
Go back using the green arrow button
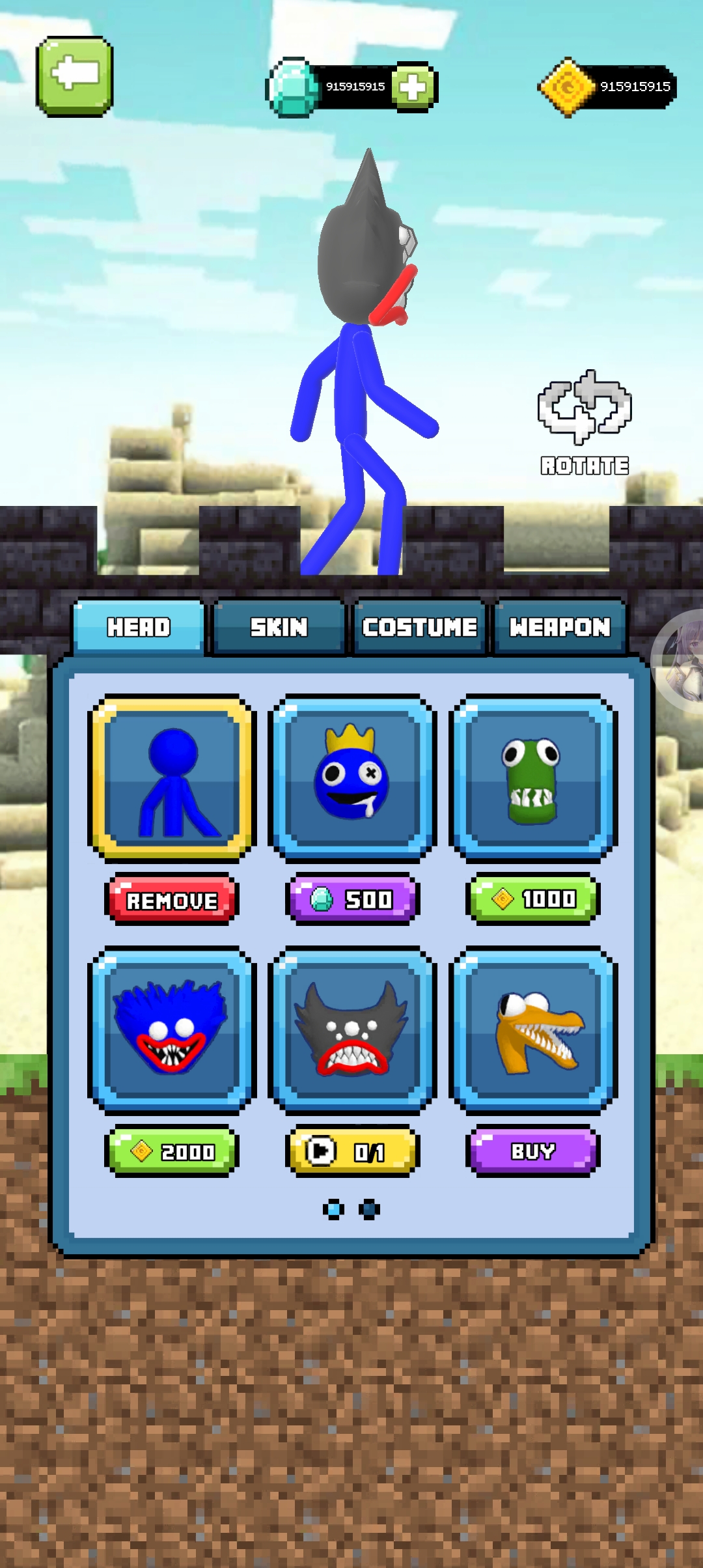tap(74, 76)
